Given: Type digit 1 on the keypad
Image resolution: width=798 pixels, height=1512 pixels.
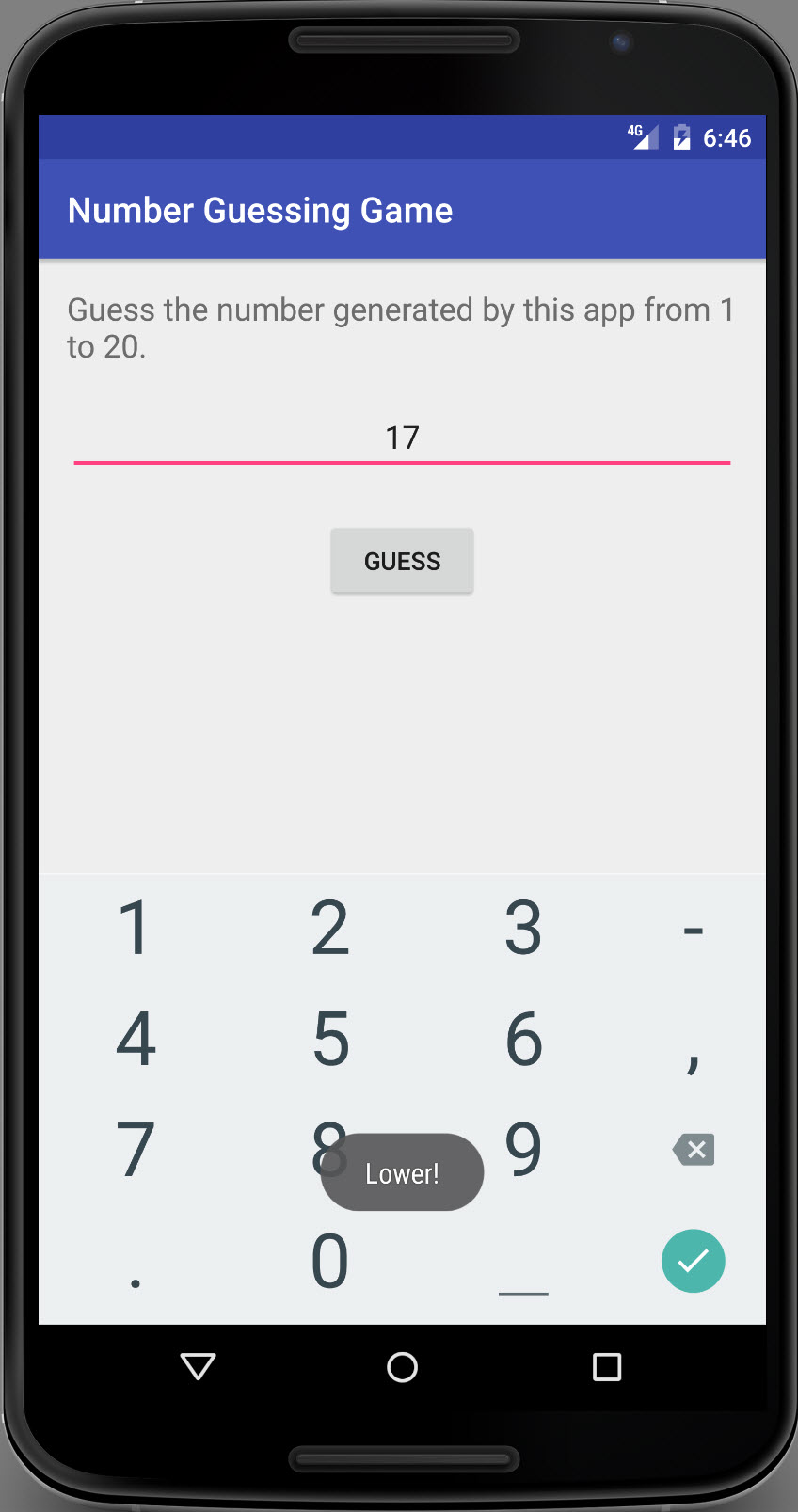Looking at the screenshot, I should tap(136, 928).
